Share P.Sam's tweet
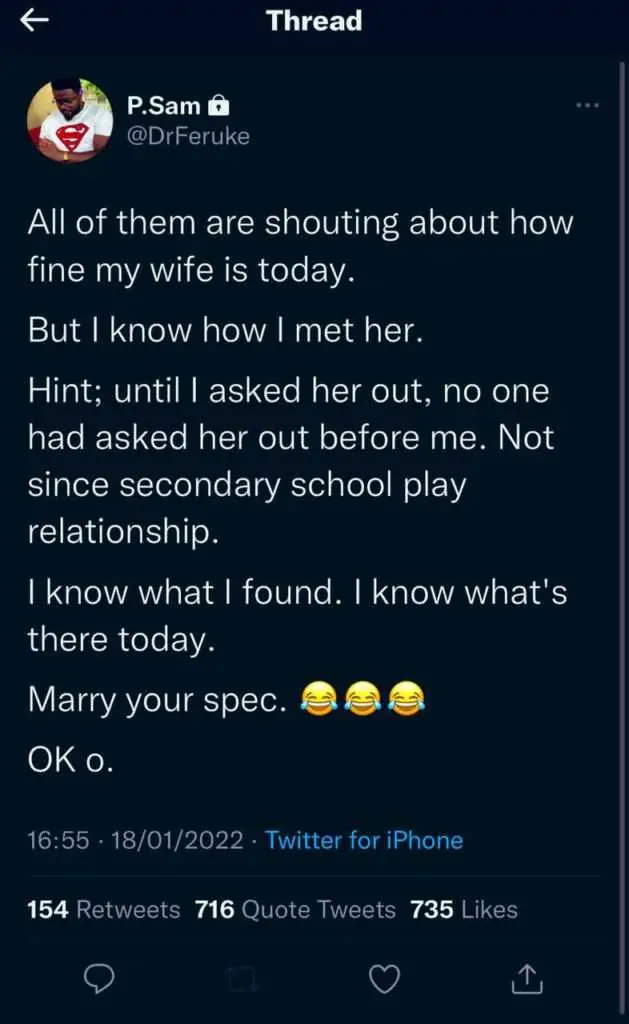 pos(527,981)
